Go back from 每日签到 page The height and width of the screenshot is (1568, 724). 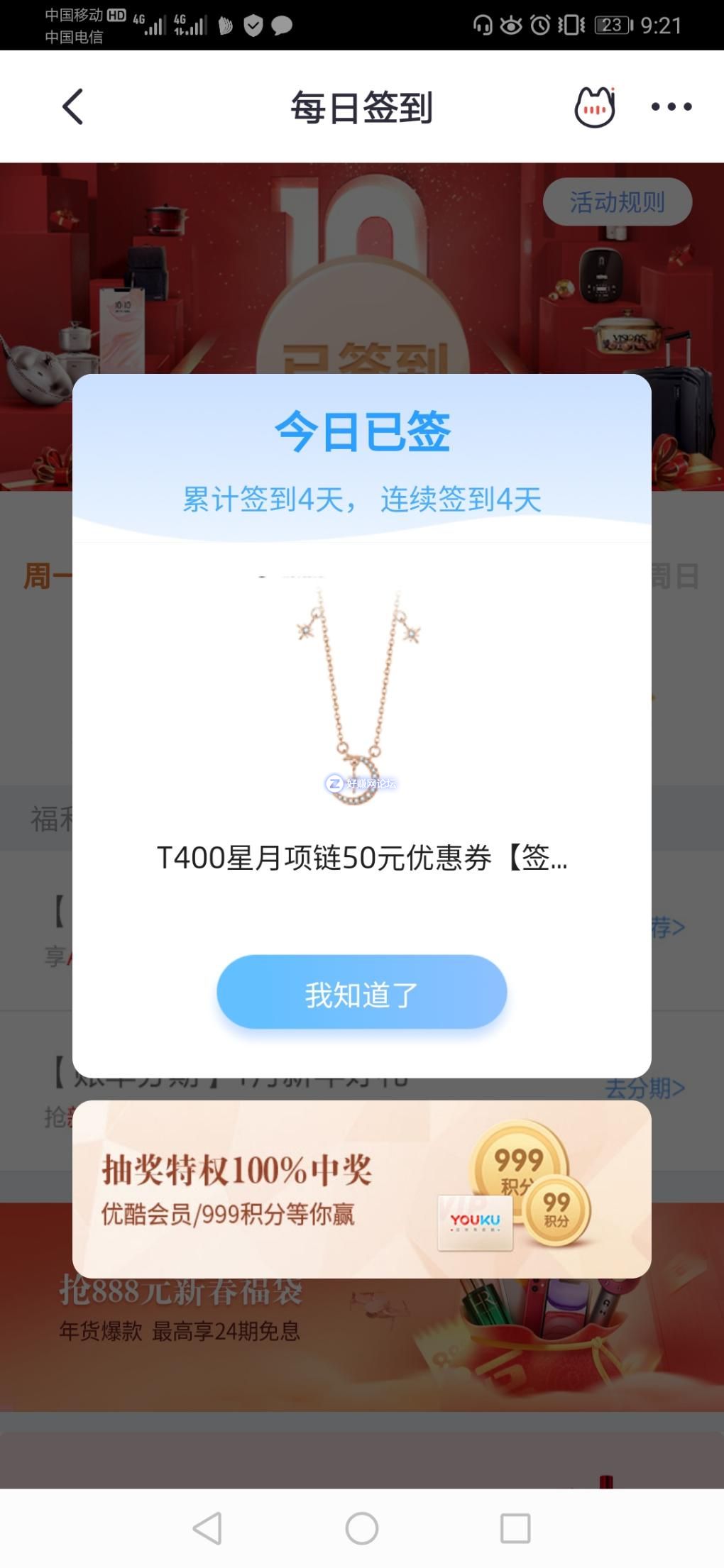[x=73, y=107]
